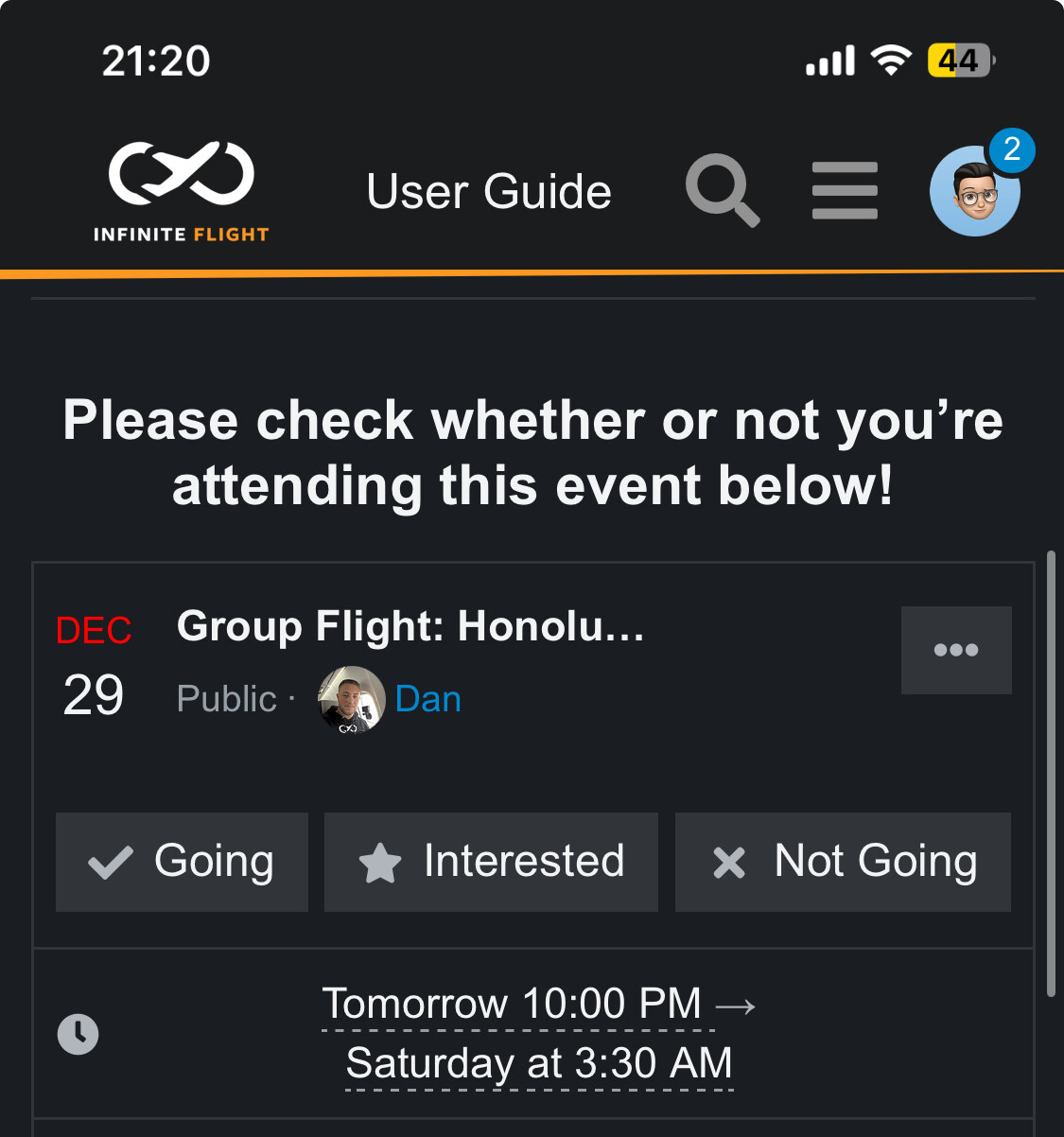
Task: Open the hamburger menu
Action: point(845,190)
